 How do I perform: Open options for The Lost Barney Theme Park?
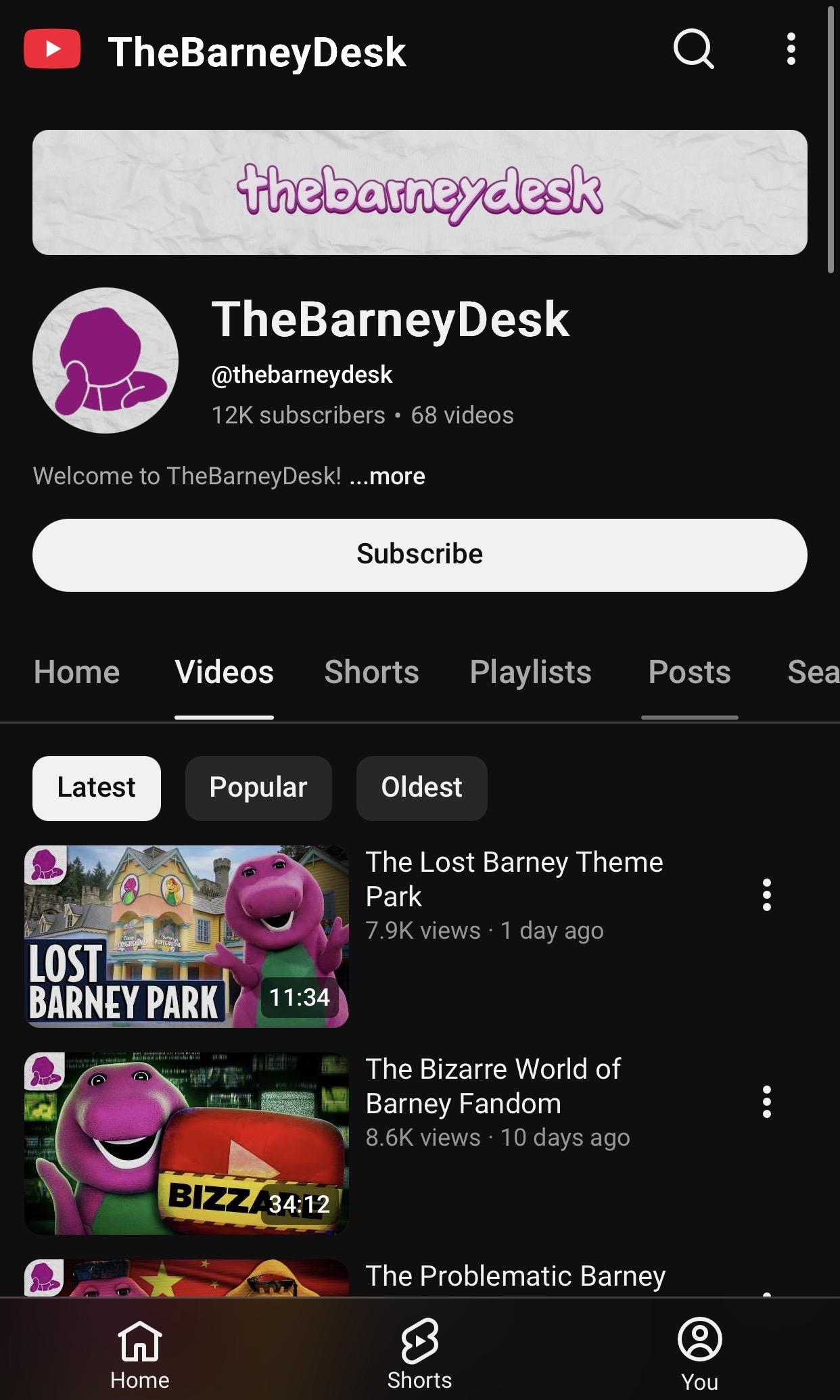(766, 895)
